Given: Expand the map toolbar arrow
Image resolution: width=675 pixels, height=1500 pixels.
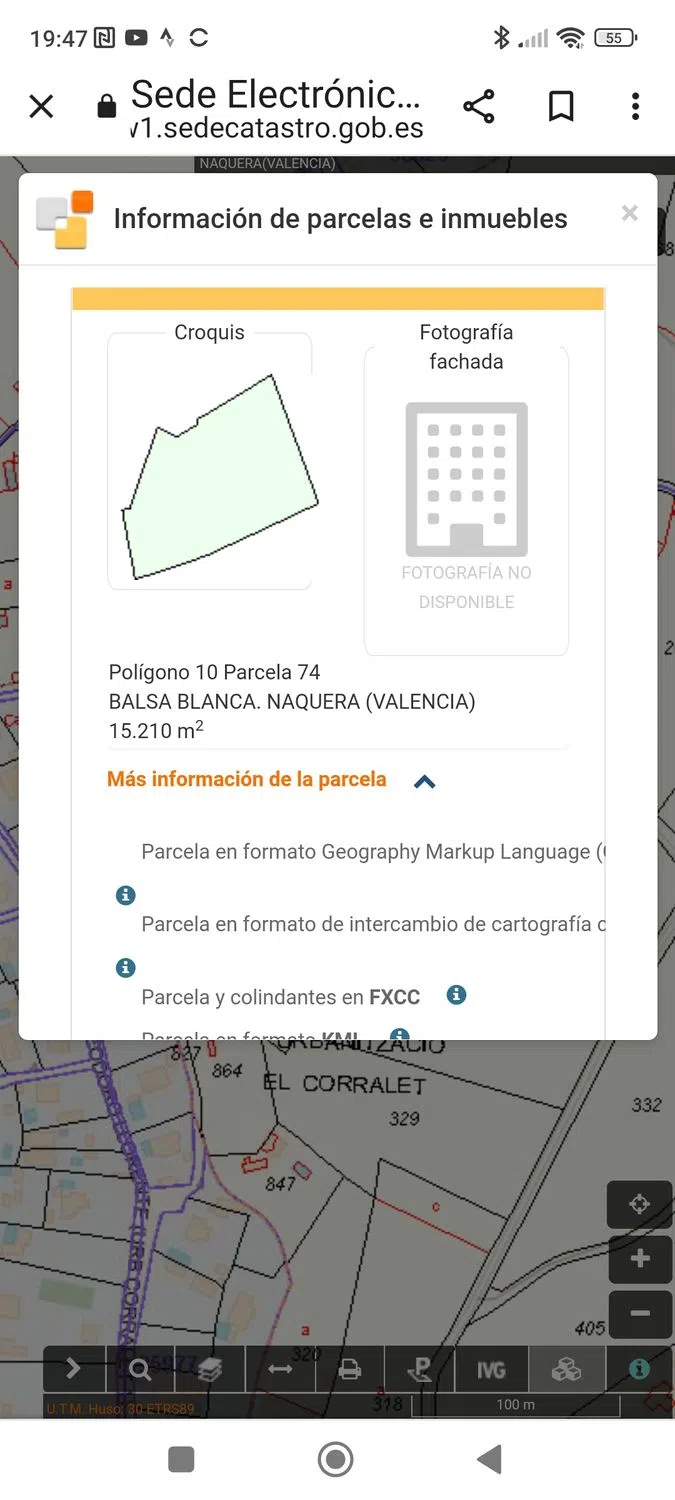Looking at the screenshot, I should [73, 1369].
